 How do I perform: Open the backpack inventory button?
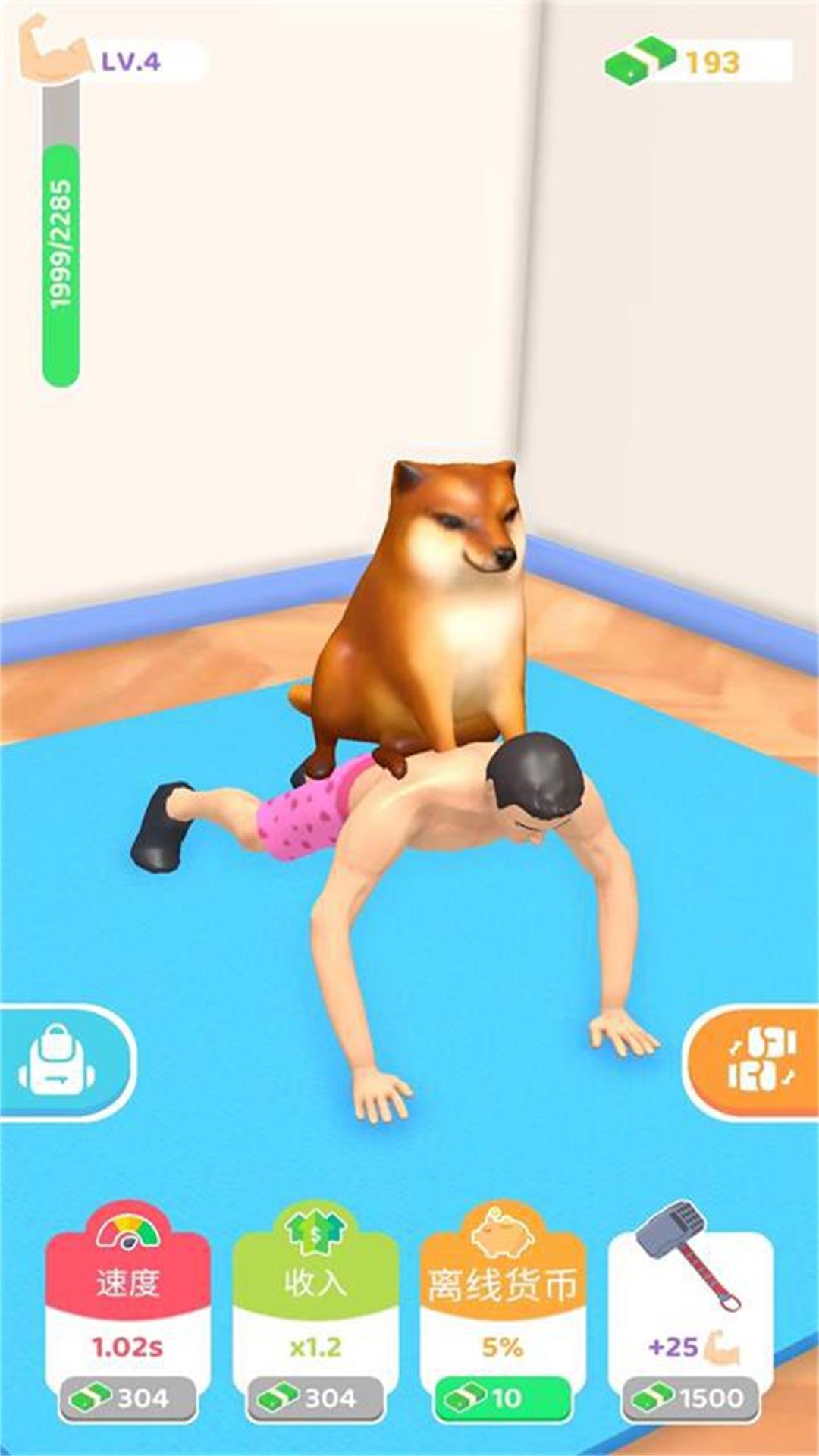click(59, 1061)
